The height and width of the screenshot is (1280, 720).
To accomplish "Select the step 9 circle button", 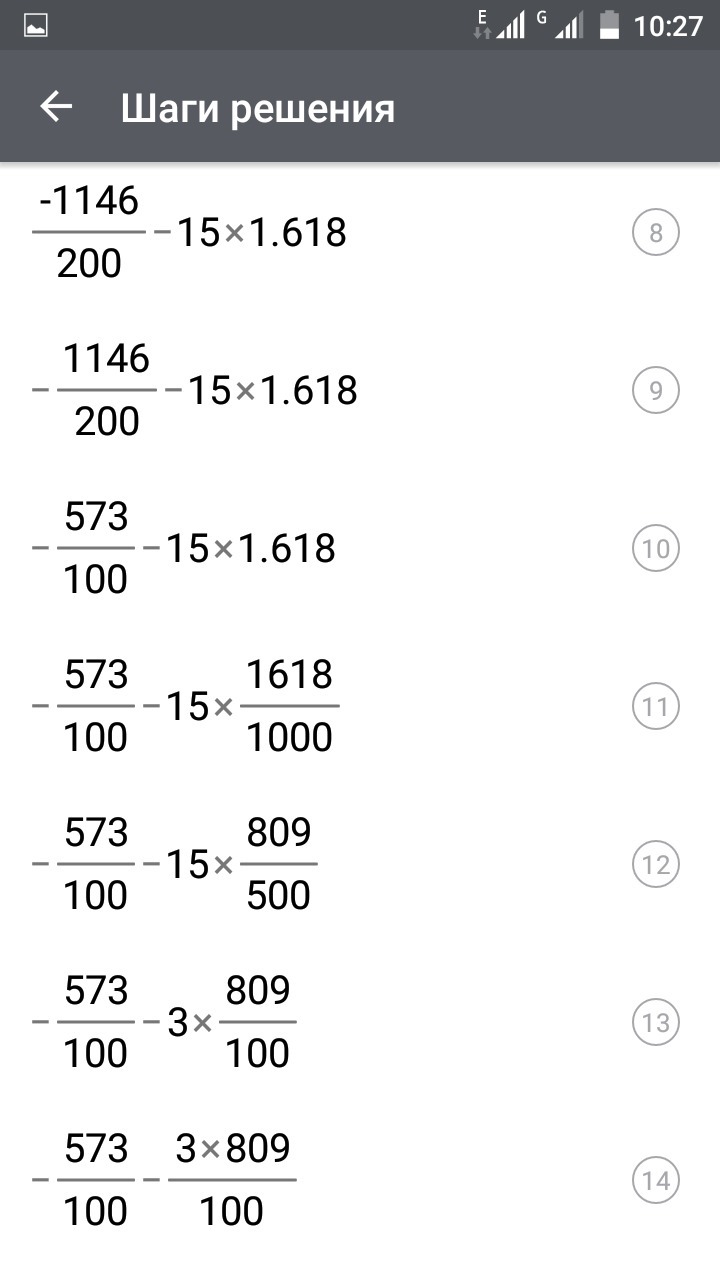I will [656, 390].
